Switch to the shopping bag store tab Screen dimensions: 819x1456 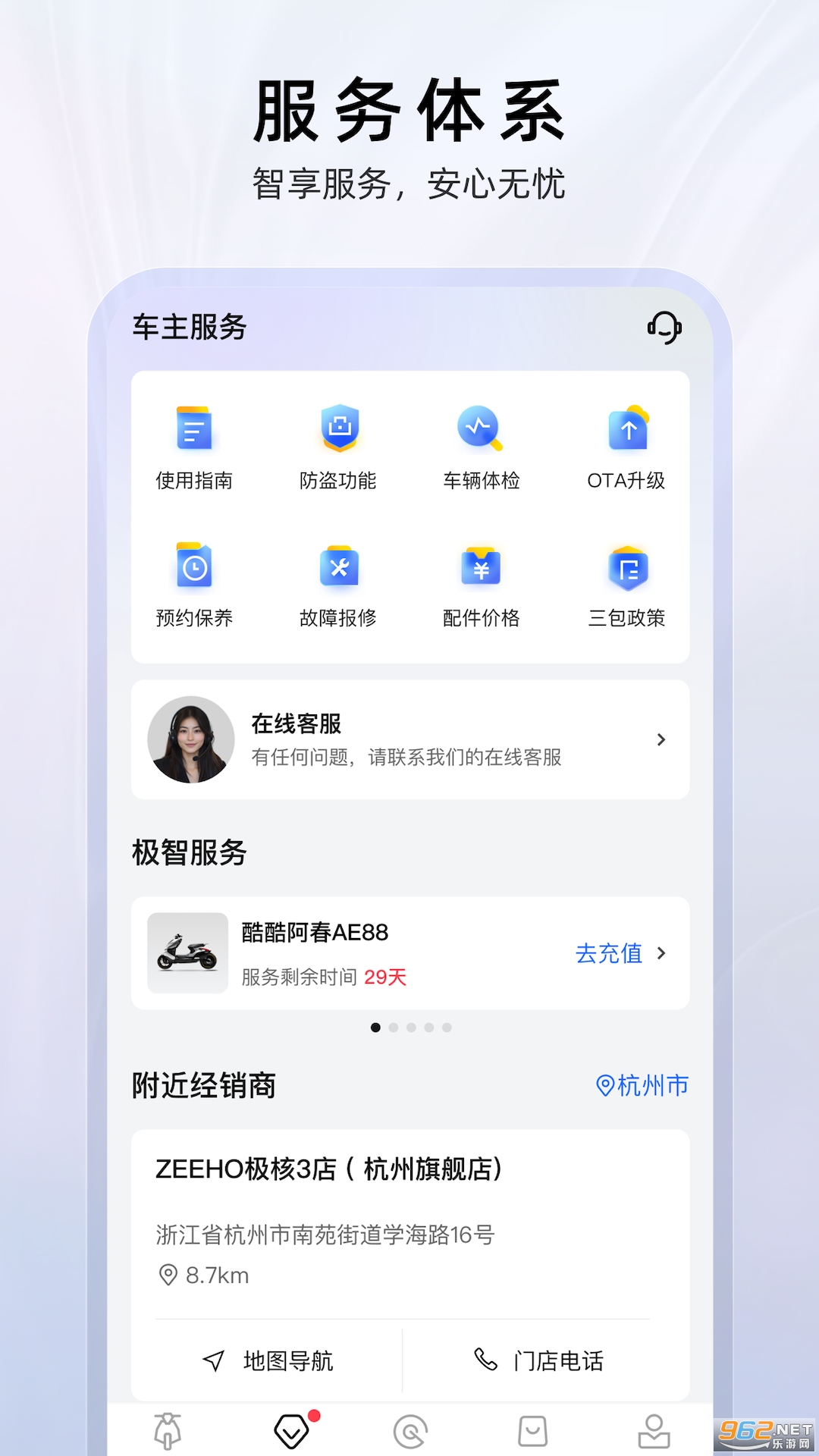tap(534, 1430)
